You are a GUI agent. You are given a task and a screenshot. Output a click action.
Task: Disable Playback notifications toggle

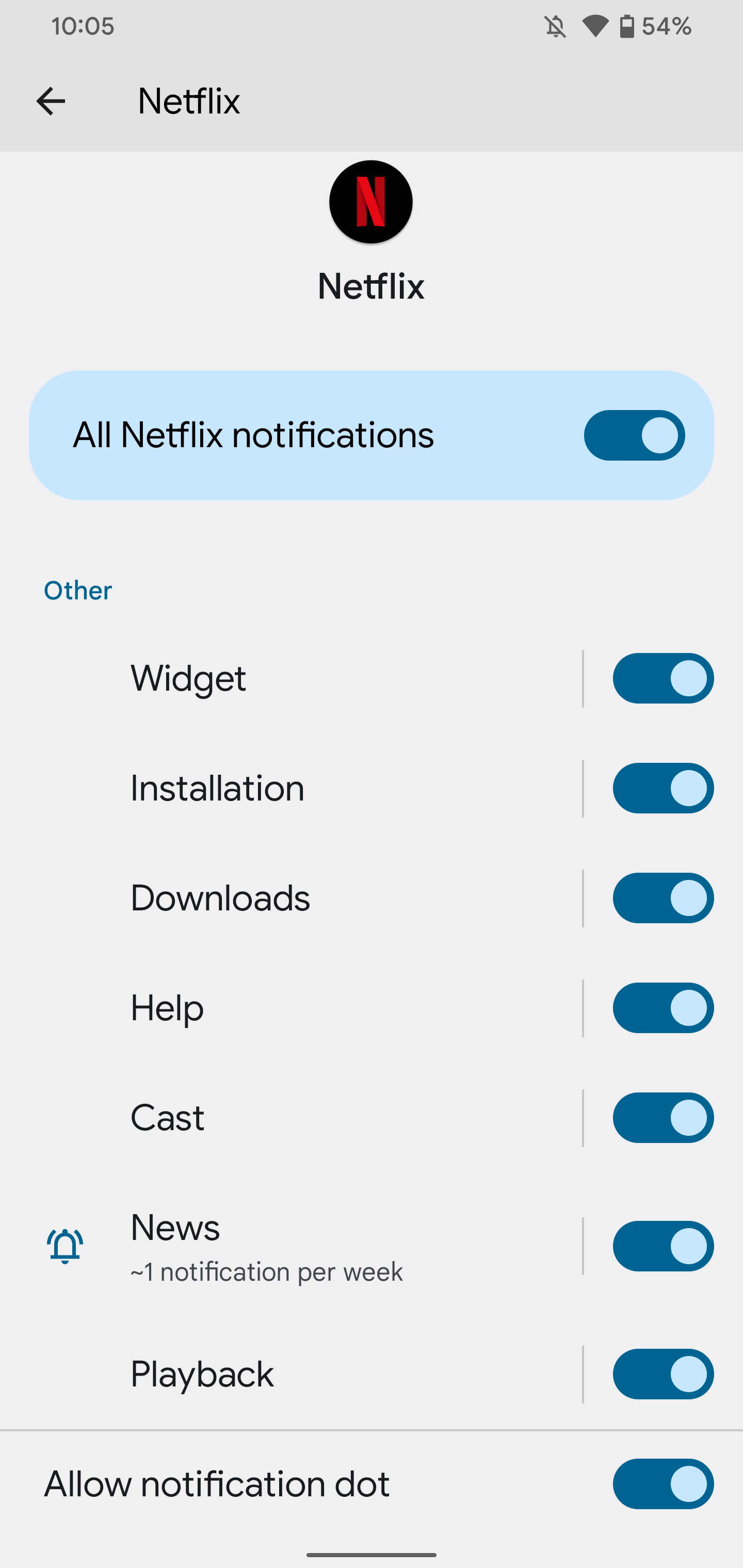tap(663, 1374)
